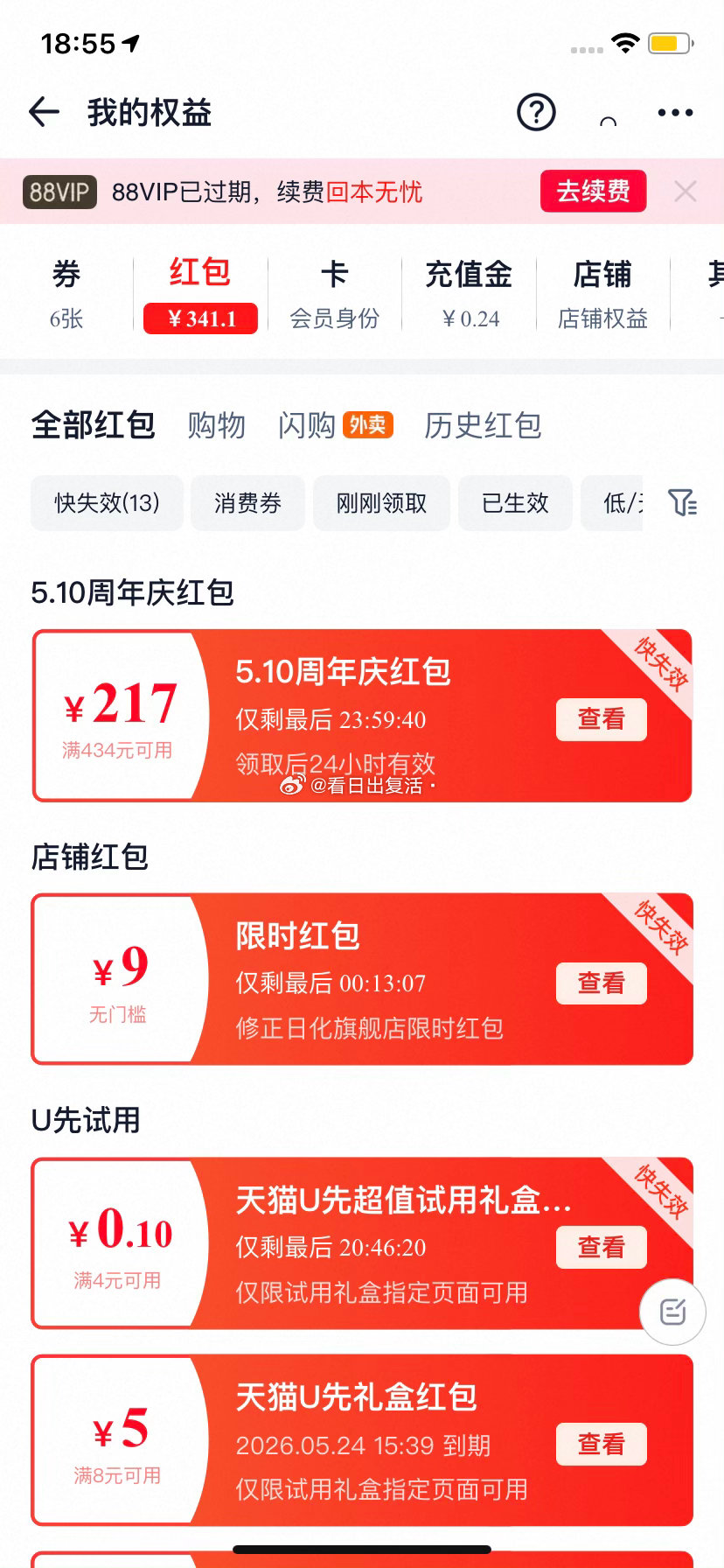724x1568 pixels.
Task: Open the filter funnel icon
Action: click(x=683, y=503)
